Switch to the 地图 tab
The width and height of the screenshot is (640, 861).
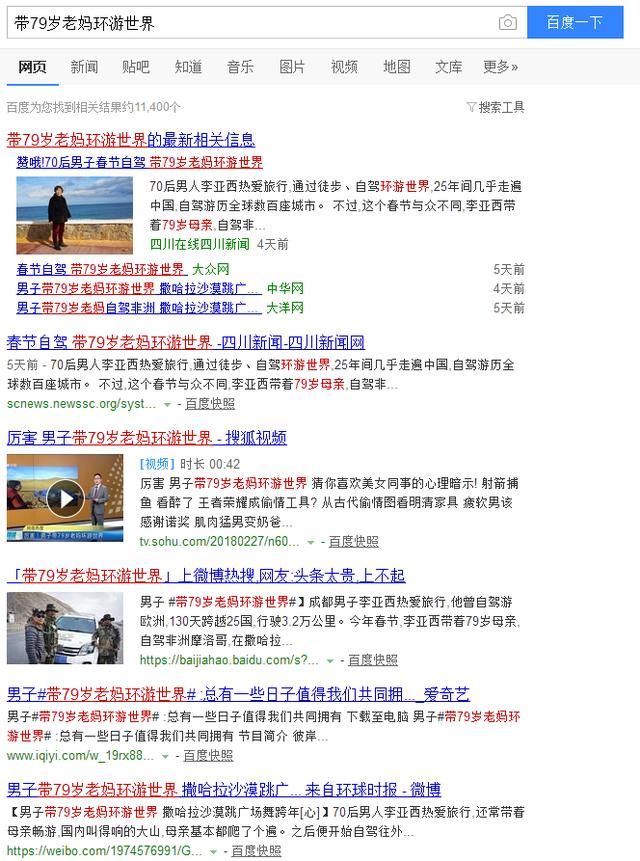pos(396,67)
